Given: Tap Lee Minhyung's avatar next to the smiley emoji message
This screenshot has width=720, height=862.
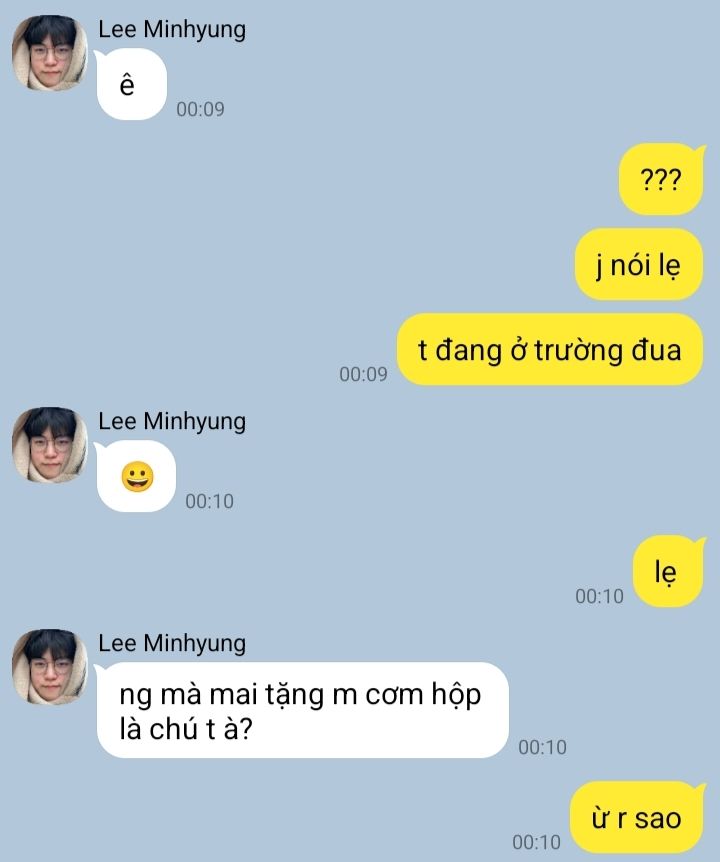Looking at the screenshot, I should point(49,445).
